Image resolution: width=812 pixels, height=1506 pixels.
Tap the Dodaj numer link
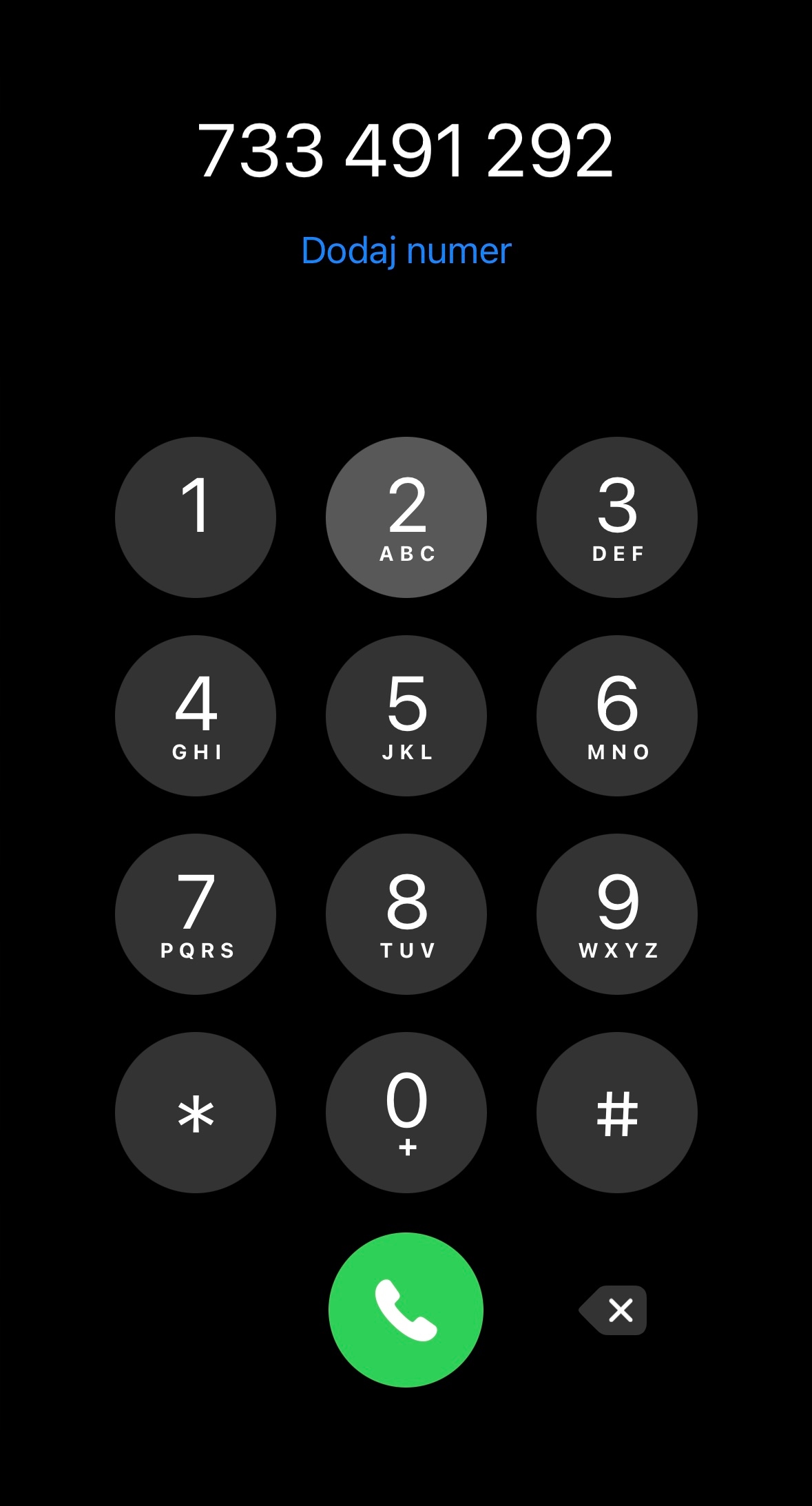pos(406,251)
